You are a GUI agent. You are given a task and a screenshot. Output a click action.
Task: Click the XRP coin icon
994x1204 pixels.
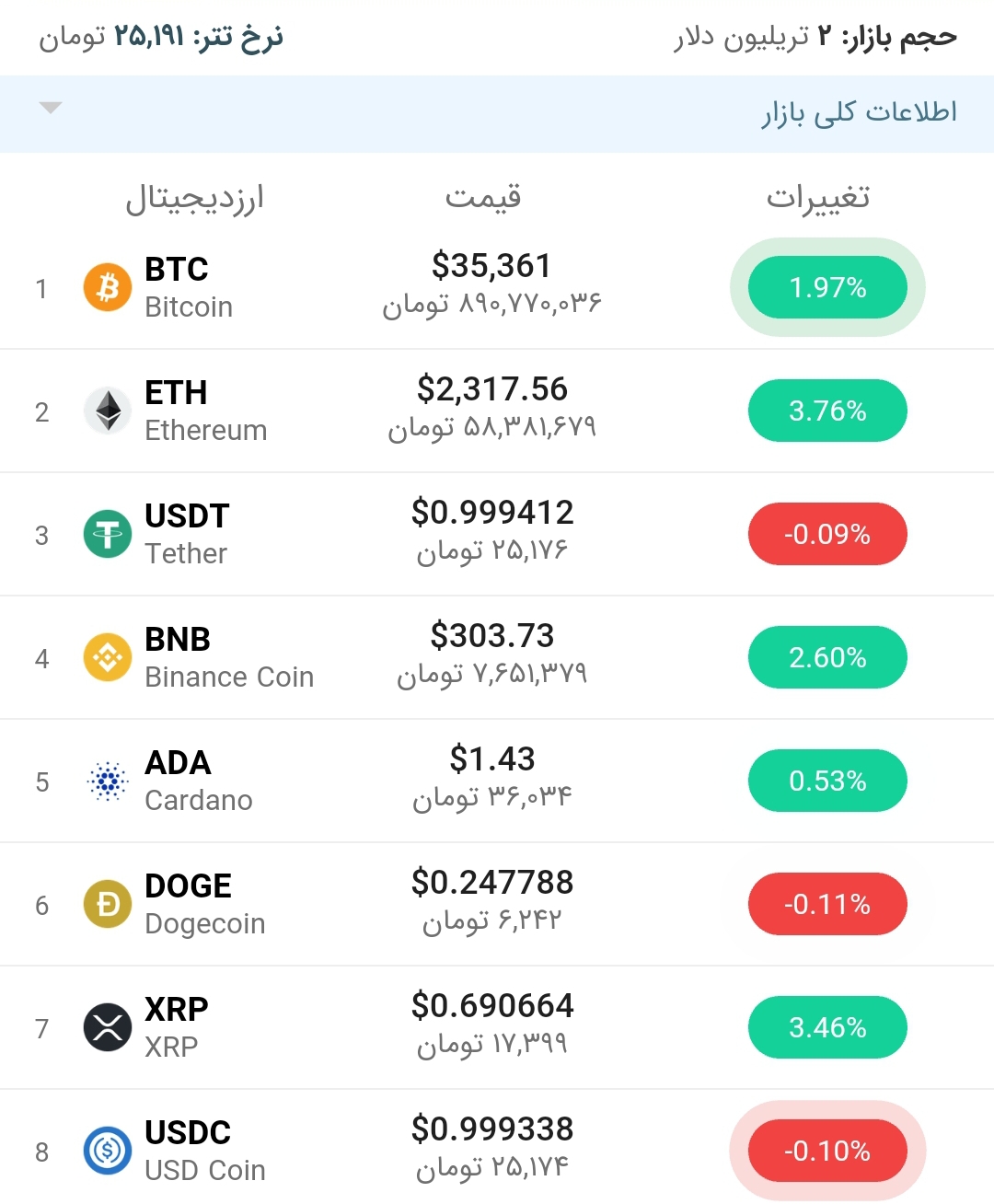pos(107,1027)
